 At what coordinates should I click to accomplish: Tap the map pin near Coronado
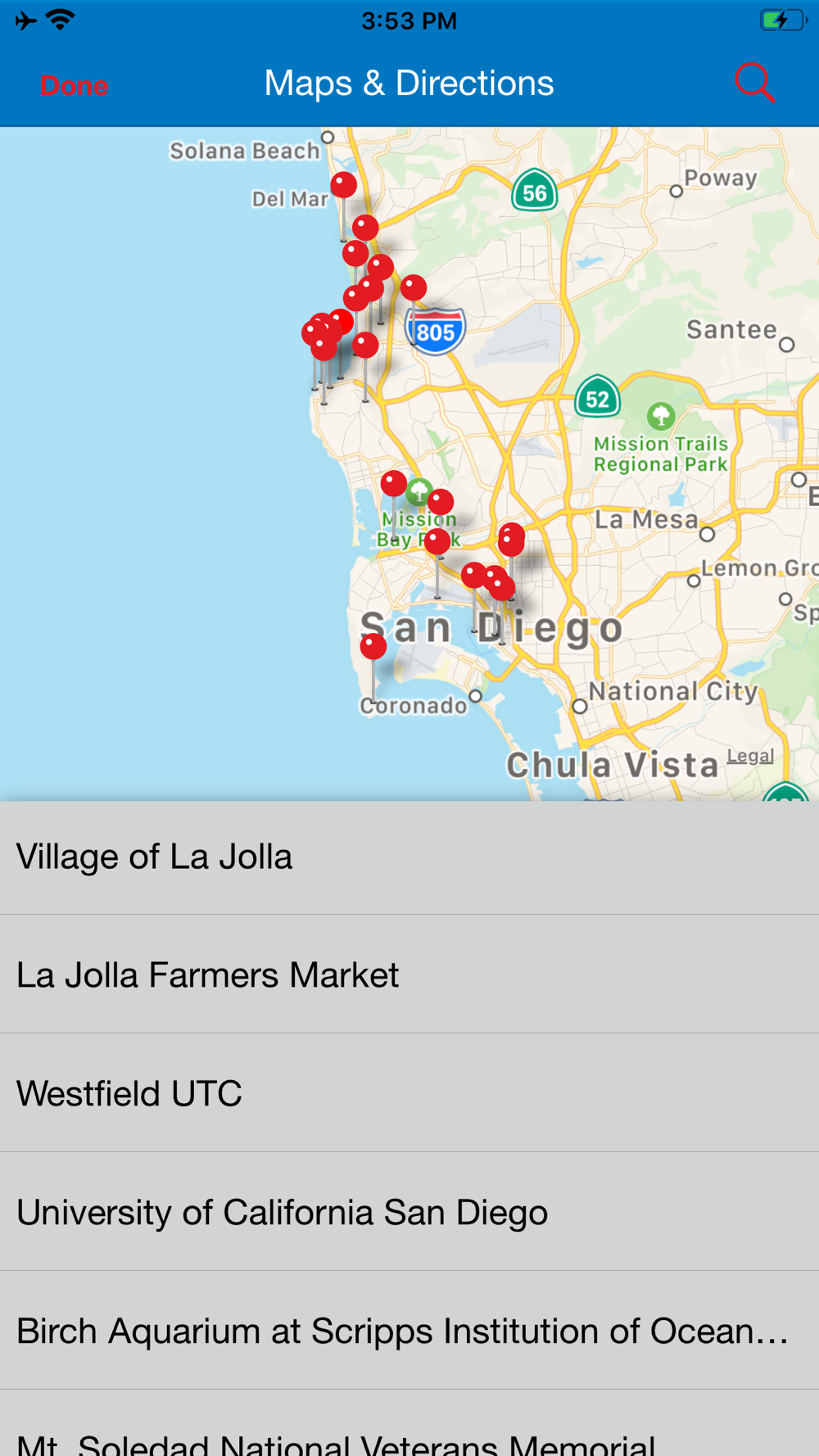click(373, 647)
